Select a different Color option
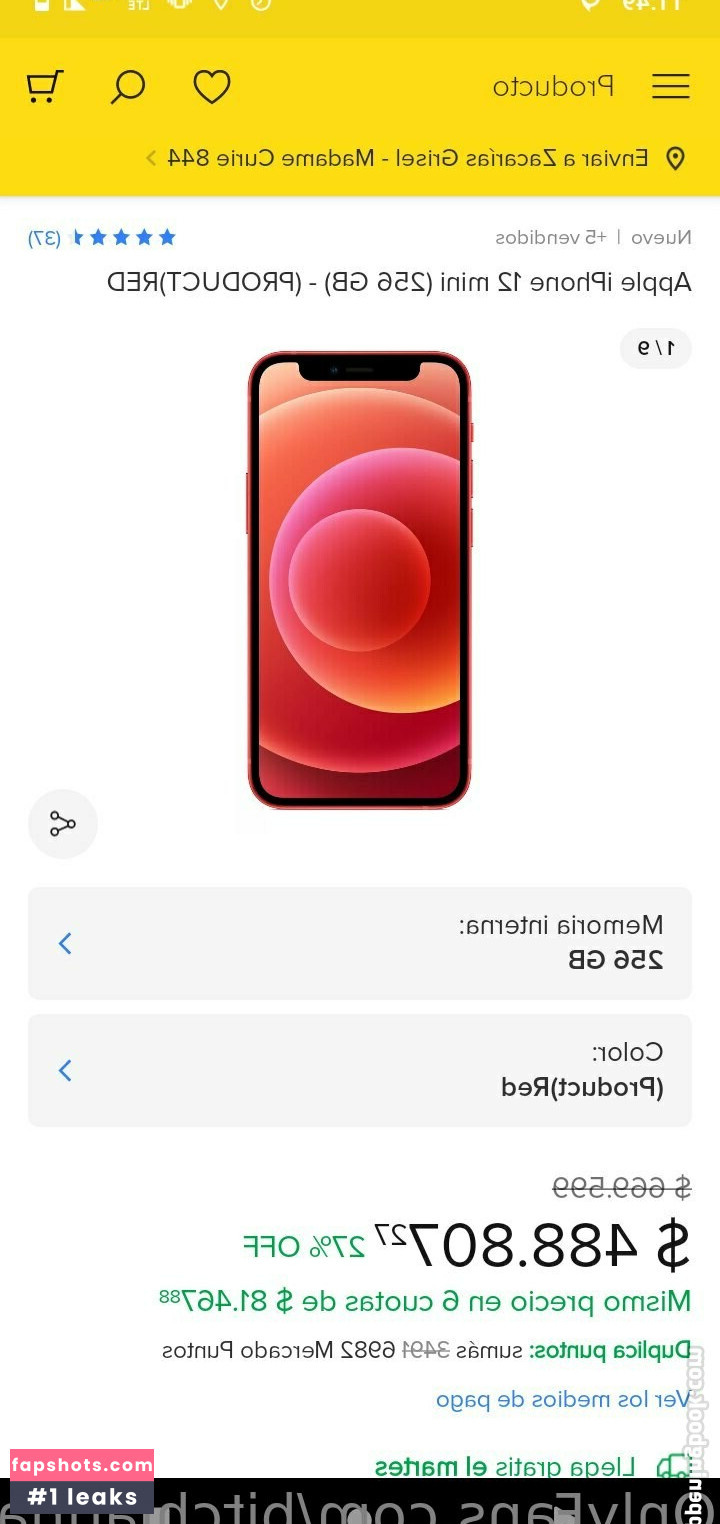This screenshot has width=720, height=1524. point(360,1070)
